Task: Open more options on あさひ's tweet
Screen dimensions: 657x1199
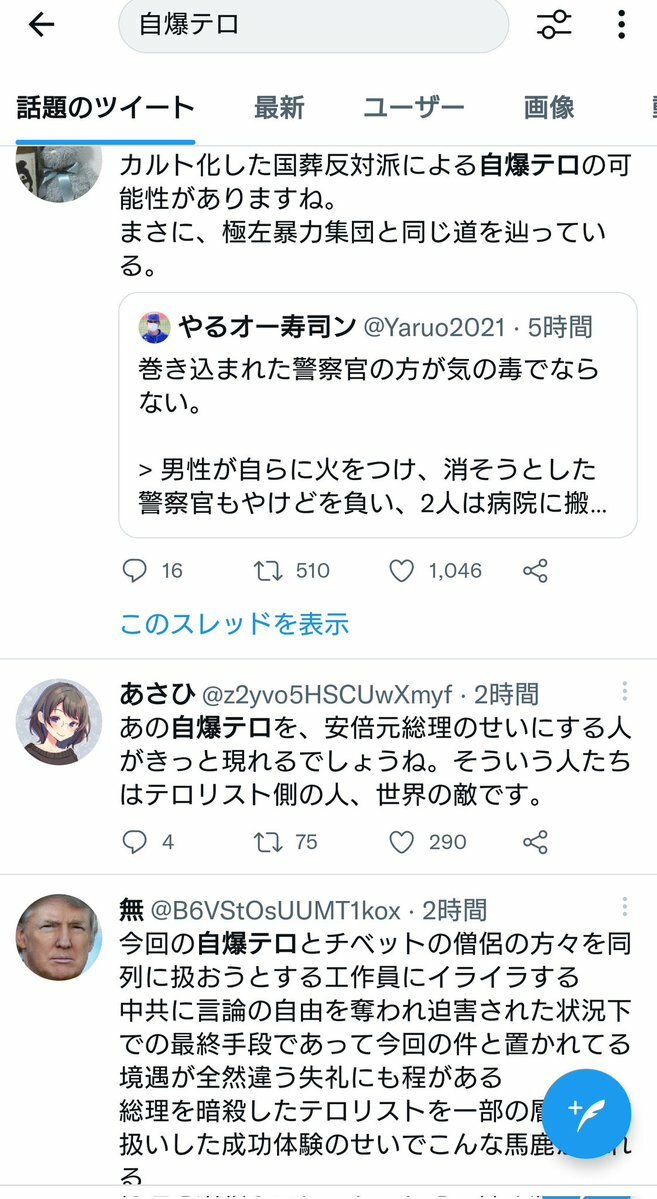Action: 625,692
